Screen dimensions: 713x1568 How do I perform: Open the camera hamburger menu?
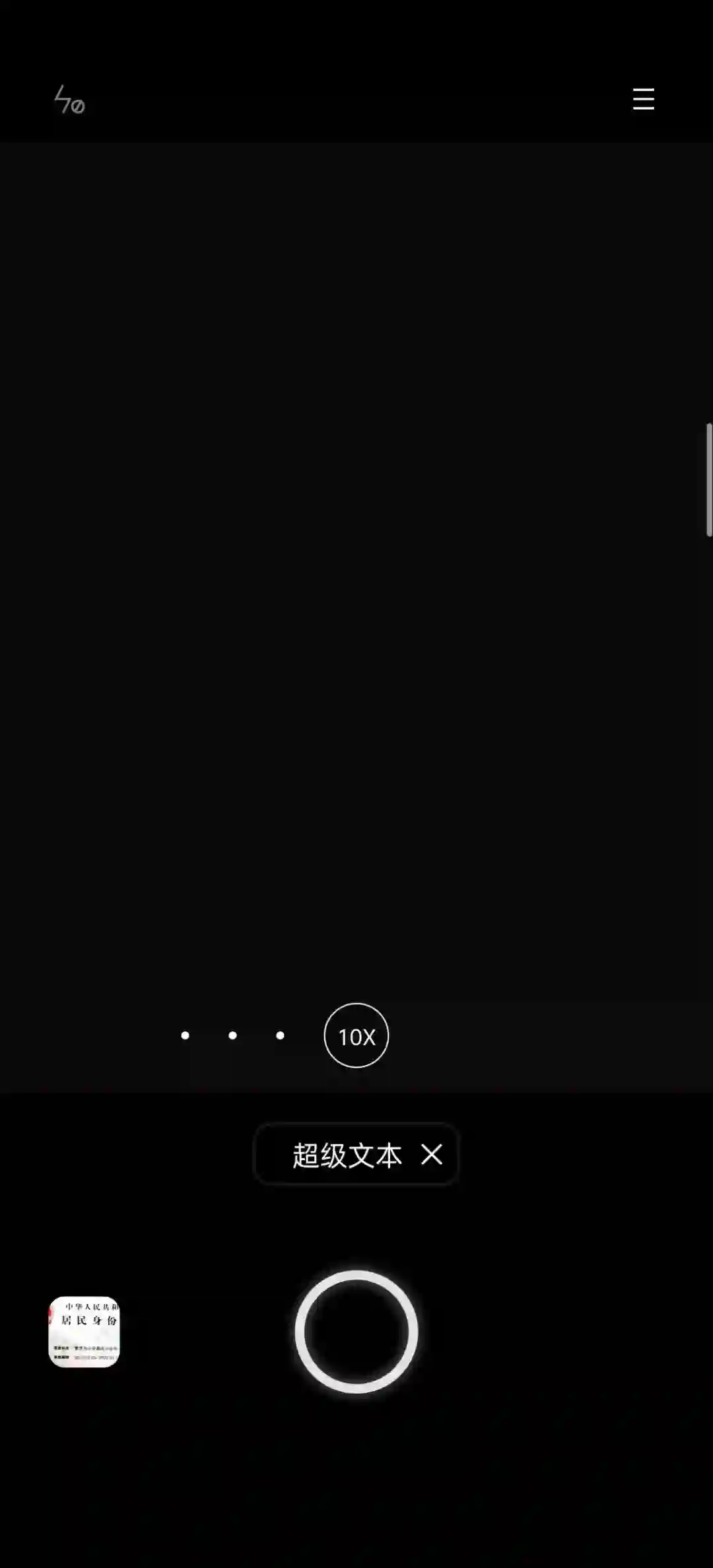(x=643, y=99)
